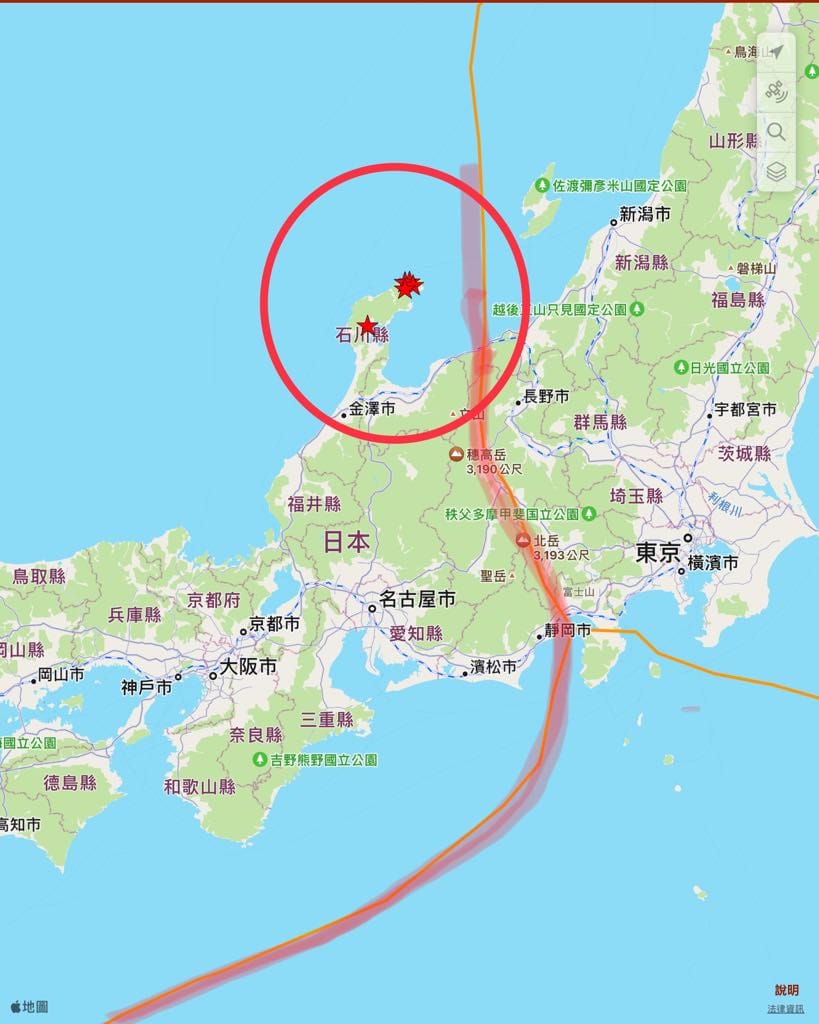Switch to the satellite view icon
The width and height of the screenshot is (819, 1024).
coord(776,91)
